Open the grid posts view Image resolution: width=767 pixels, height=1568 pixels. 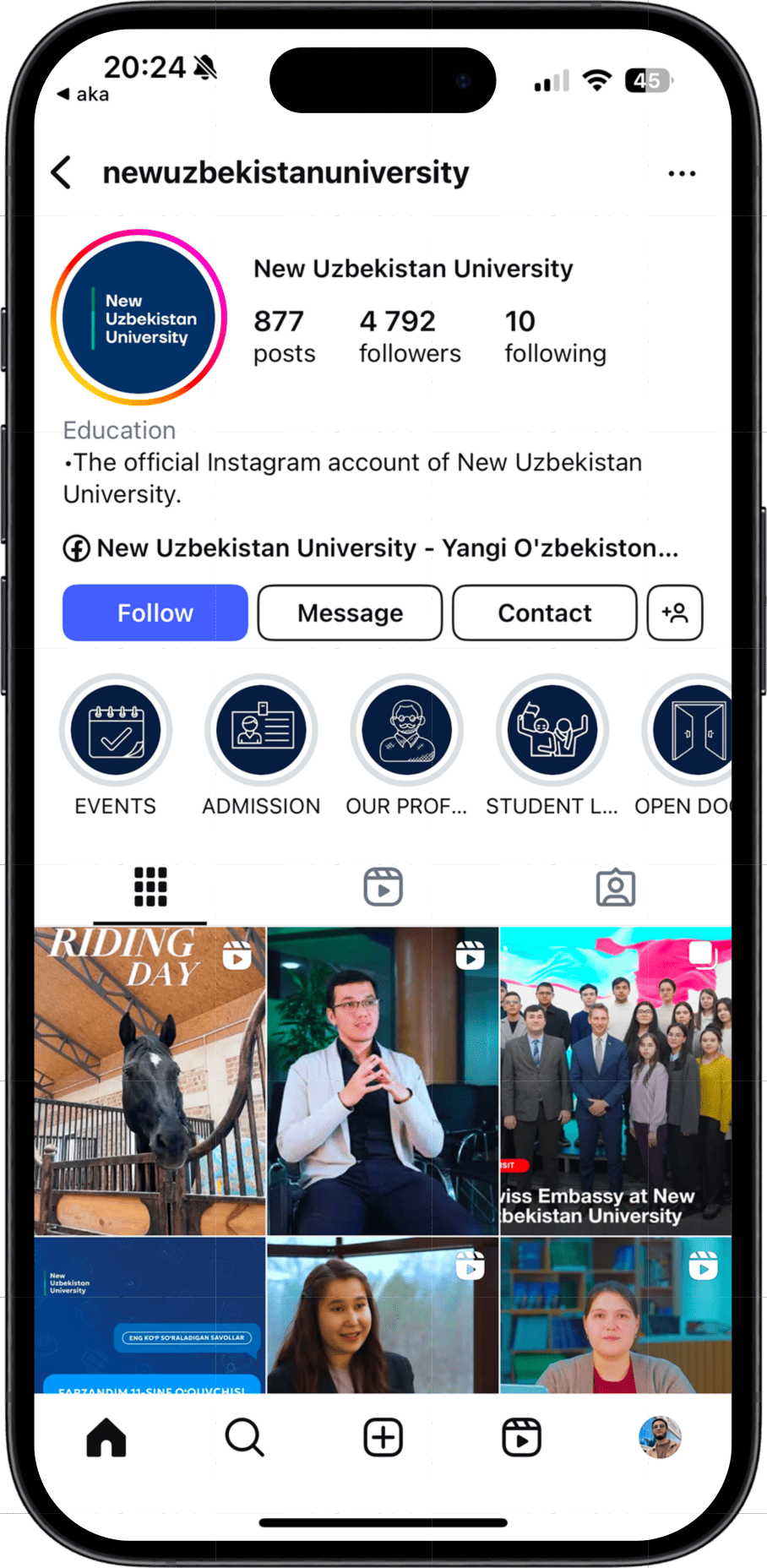click(x=150, y=886)
